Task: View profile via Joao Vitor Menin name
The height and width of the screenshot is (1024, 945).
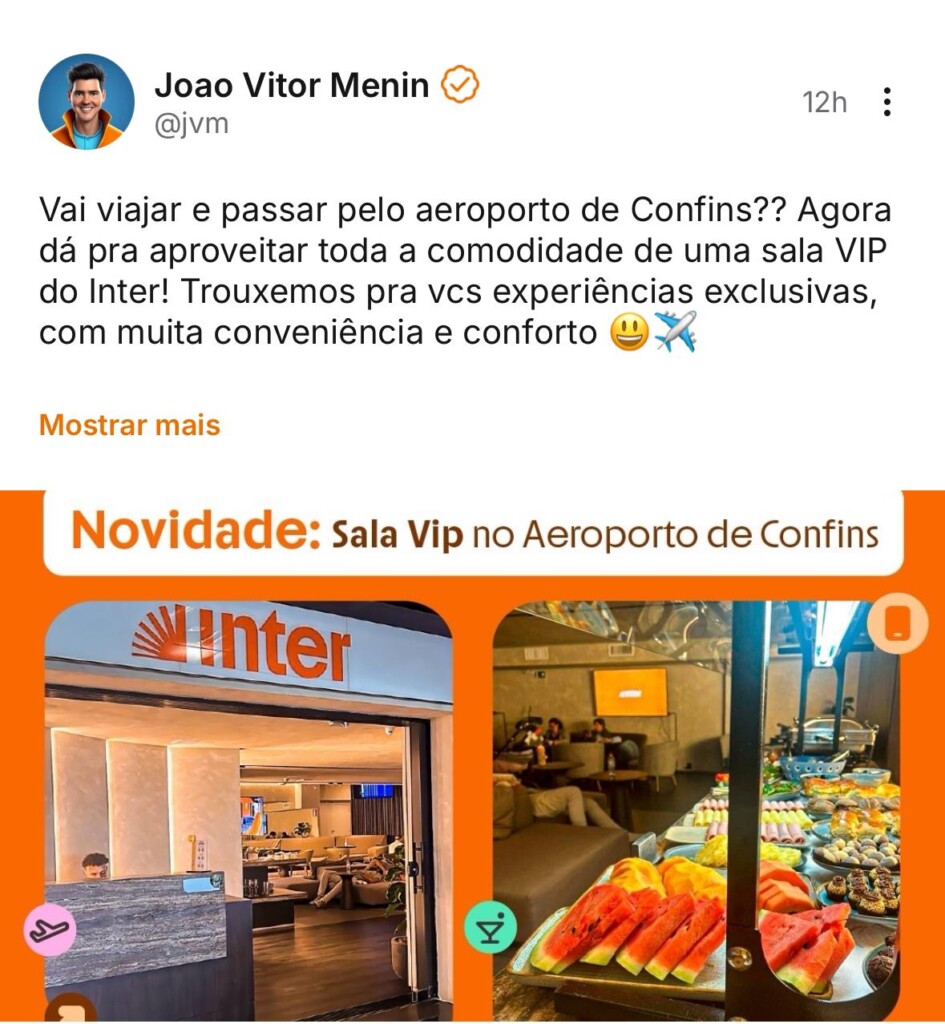Action: tap(291, 87)
